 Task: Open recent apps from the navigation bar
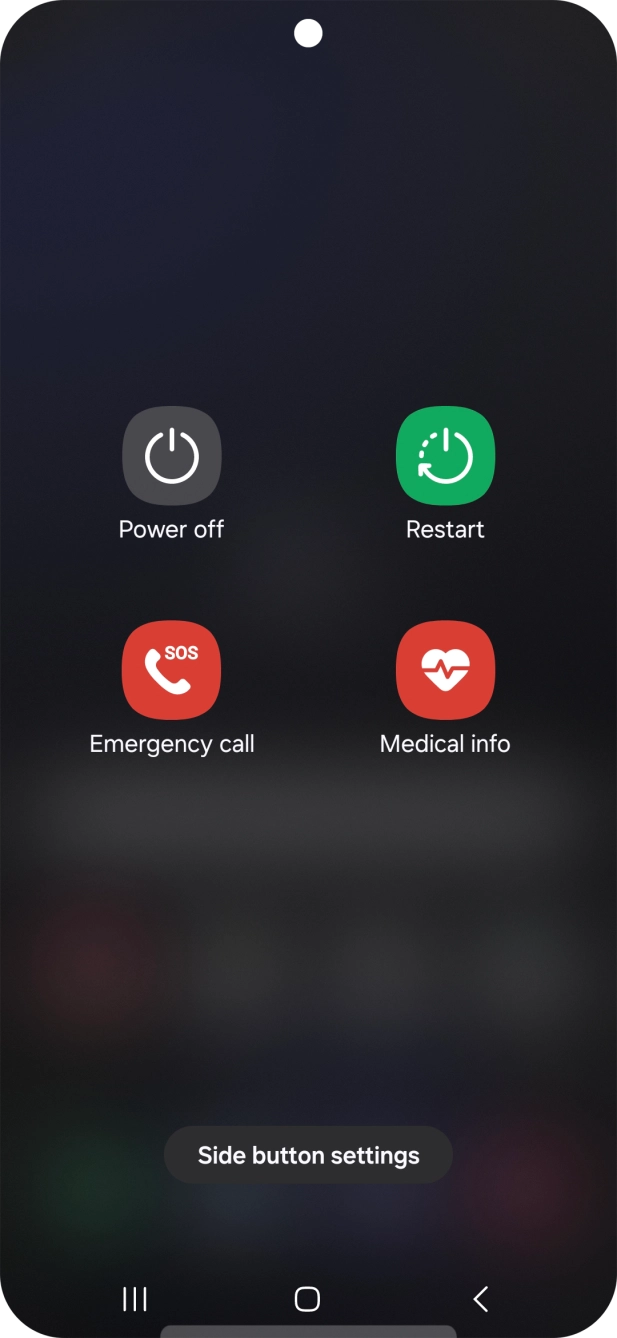[135, 1299]
